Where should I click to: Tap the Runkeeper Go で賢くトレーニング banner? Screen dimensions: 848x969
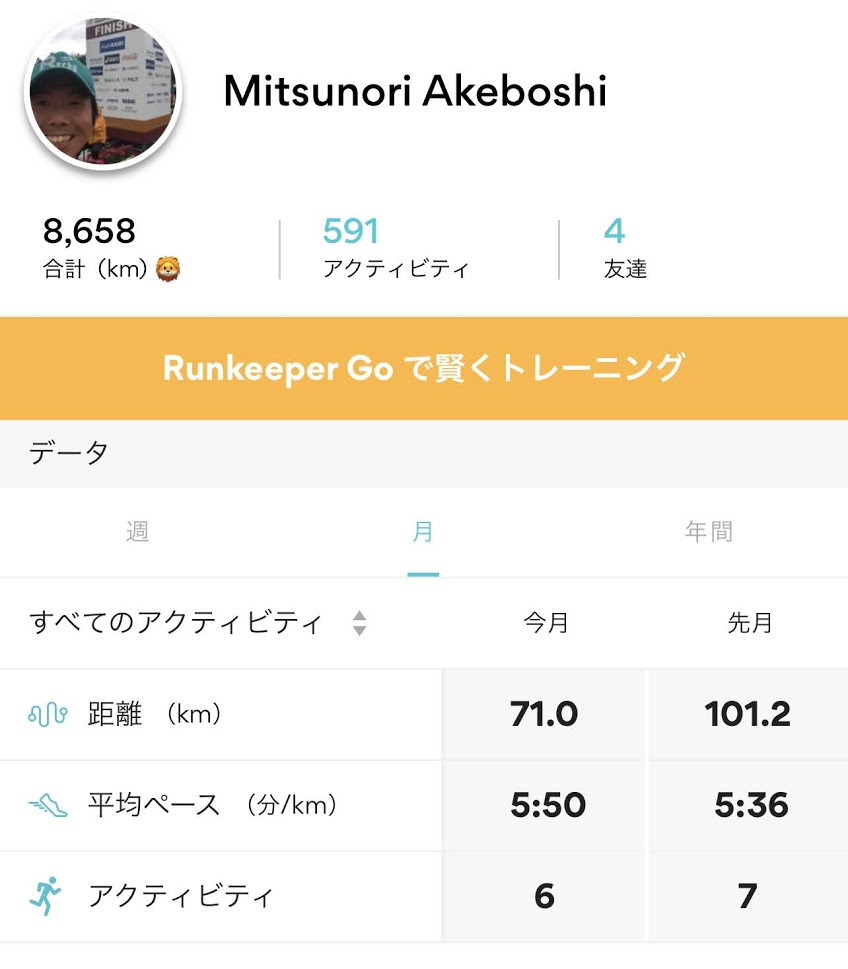pyautogui.click(x=424, y=368)
